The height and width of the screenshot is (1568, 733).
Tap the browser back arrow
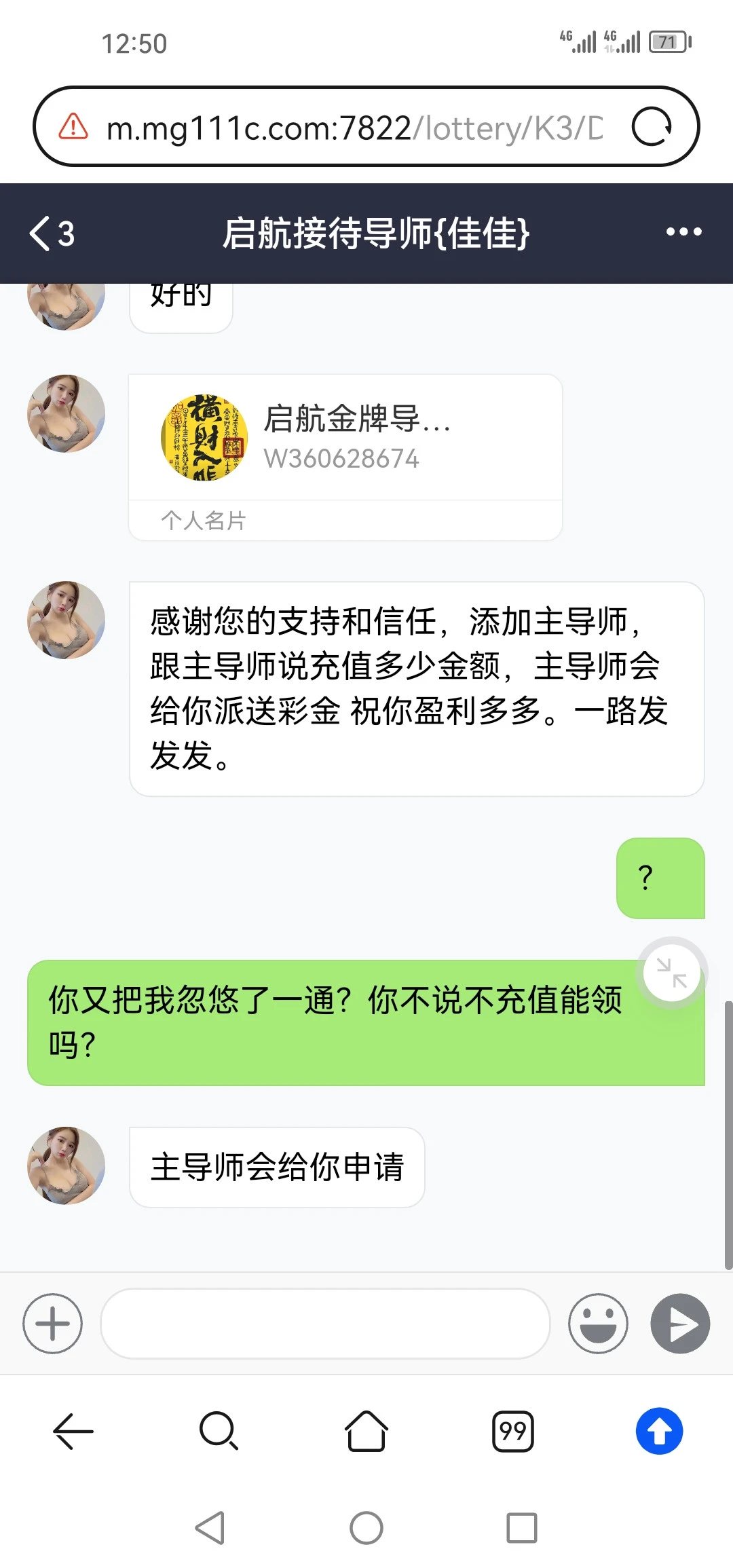(73, 1431)
